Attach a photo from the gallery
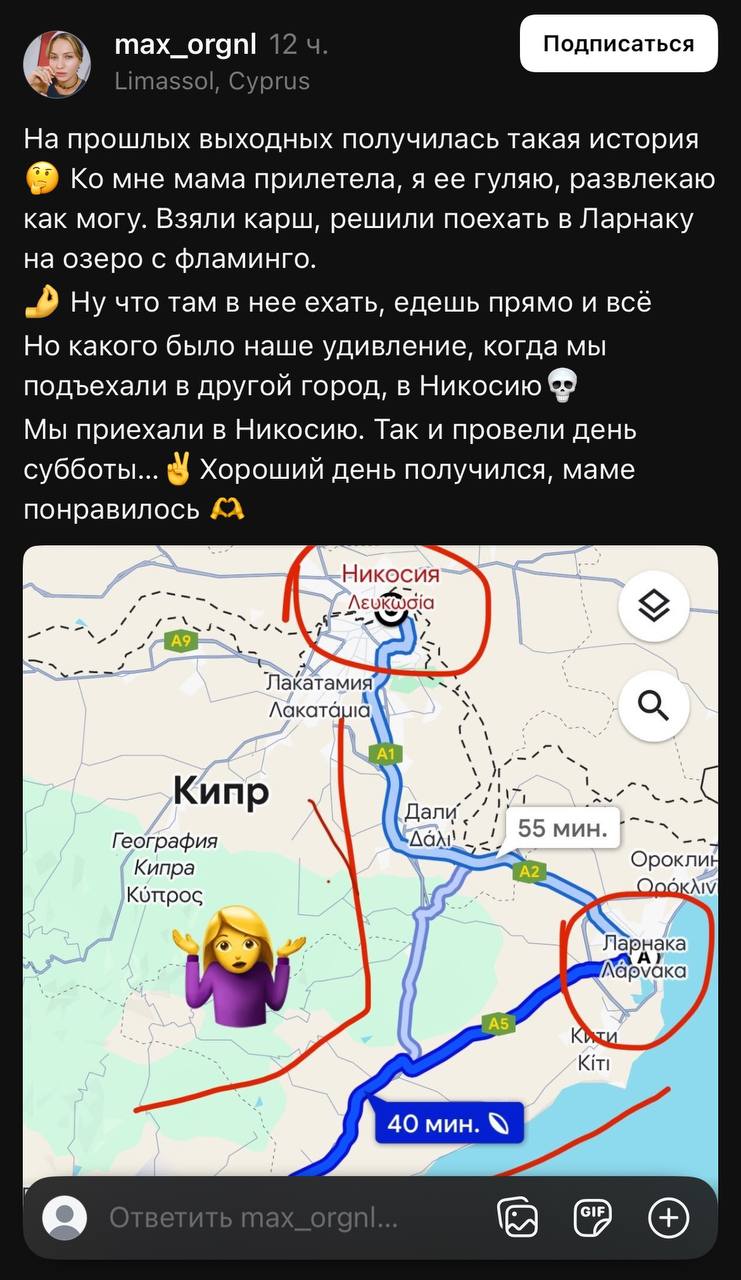 click(x=518, y=1217)
